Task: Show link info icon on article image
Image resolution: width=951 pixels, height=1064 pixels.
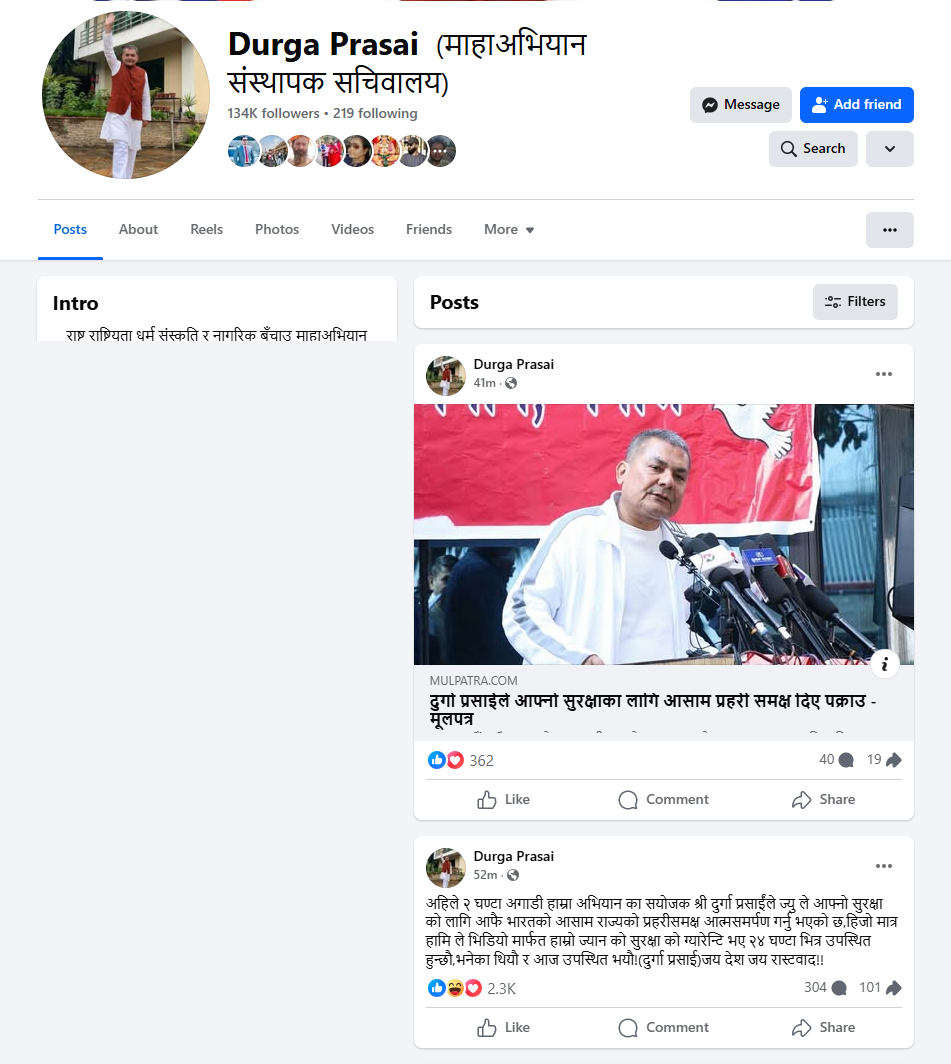Action: point(884,664)
